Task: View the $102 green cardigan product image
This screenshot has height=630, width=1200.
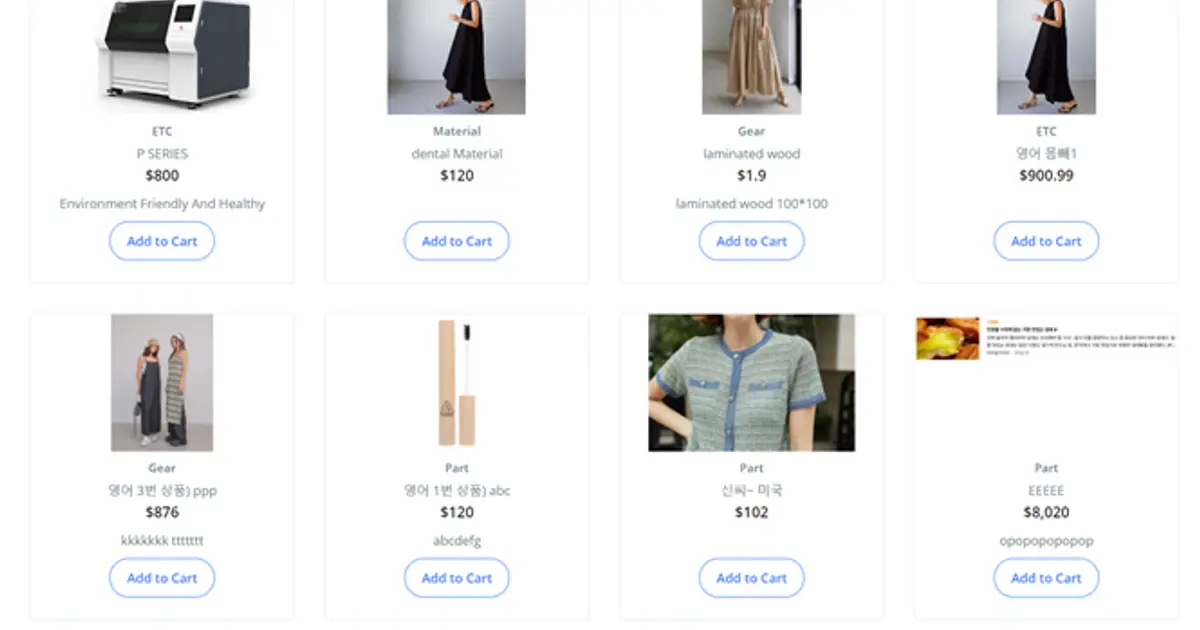Action: pos(751,383)
